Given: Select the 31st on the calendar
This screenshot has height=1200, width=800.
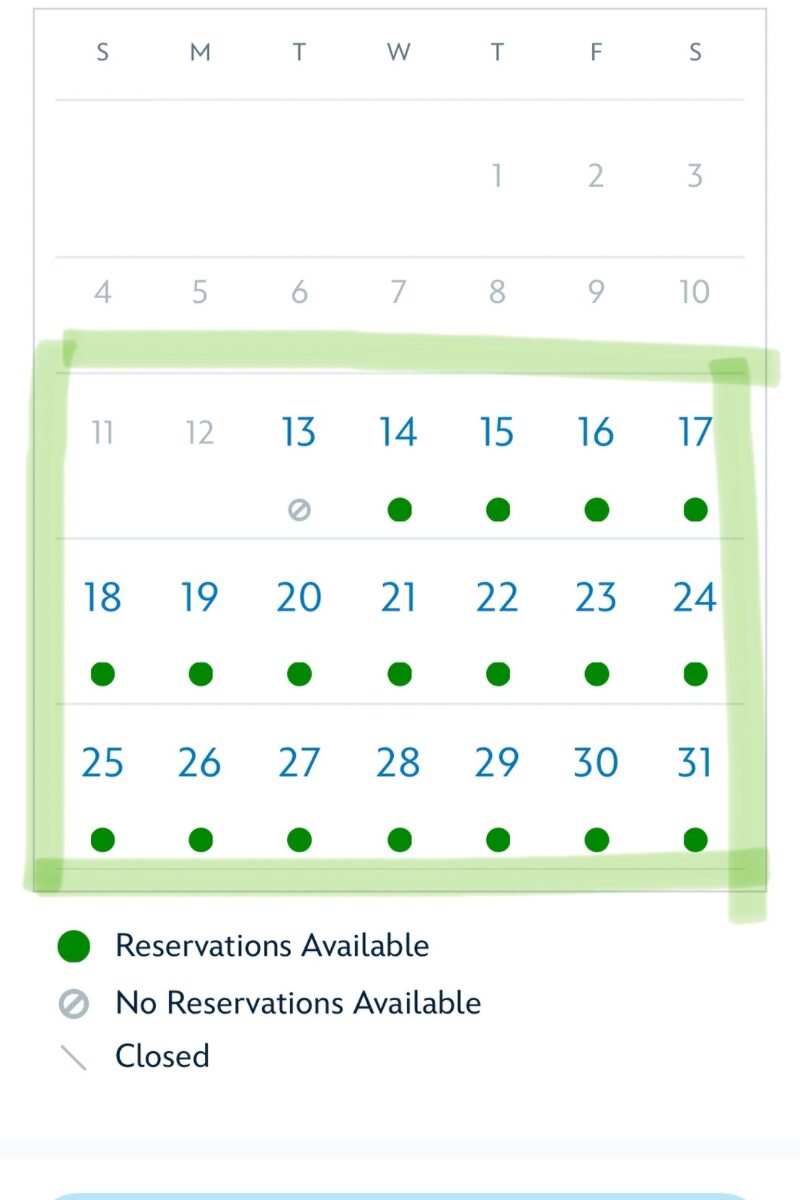Looking at the screenshot, I should tap(694, 764).
